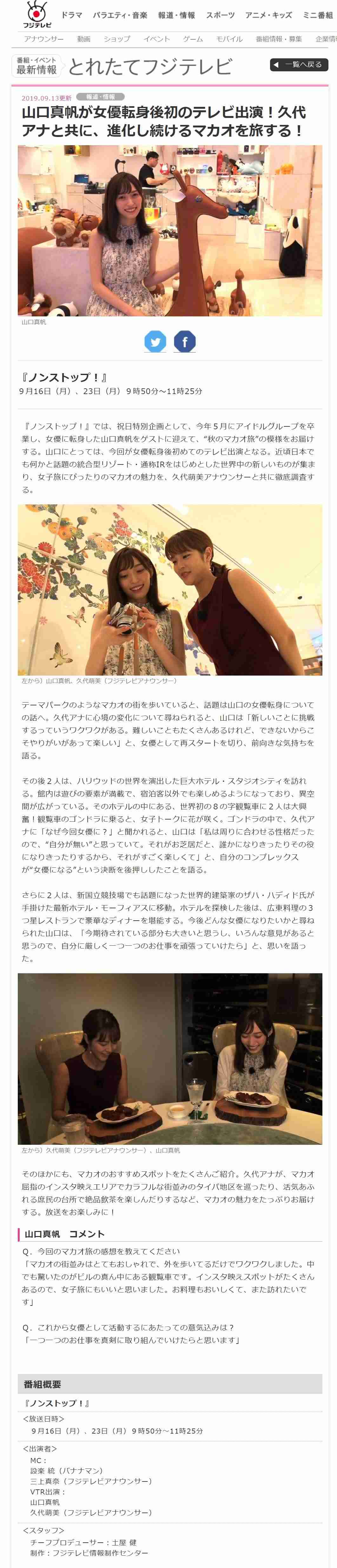This screenshot has width=337, height=1568.
Task: Share article on Twitter
Action: pos(155,341)
